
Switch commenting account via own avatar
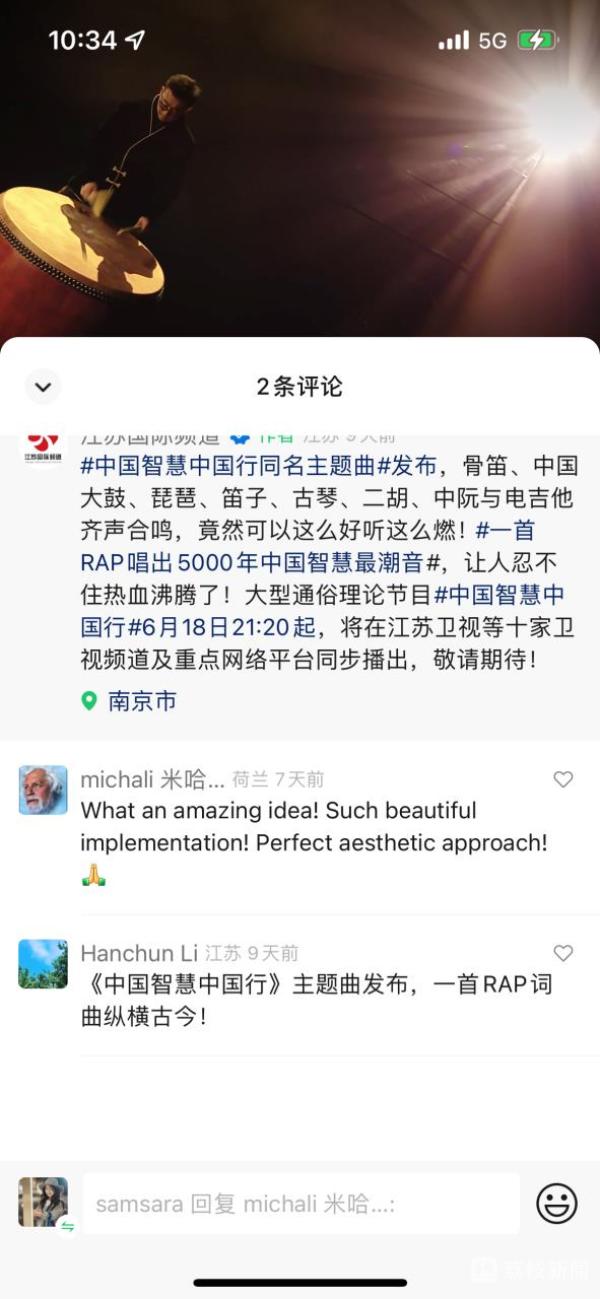click(43, 1202)
